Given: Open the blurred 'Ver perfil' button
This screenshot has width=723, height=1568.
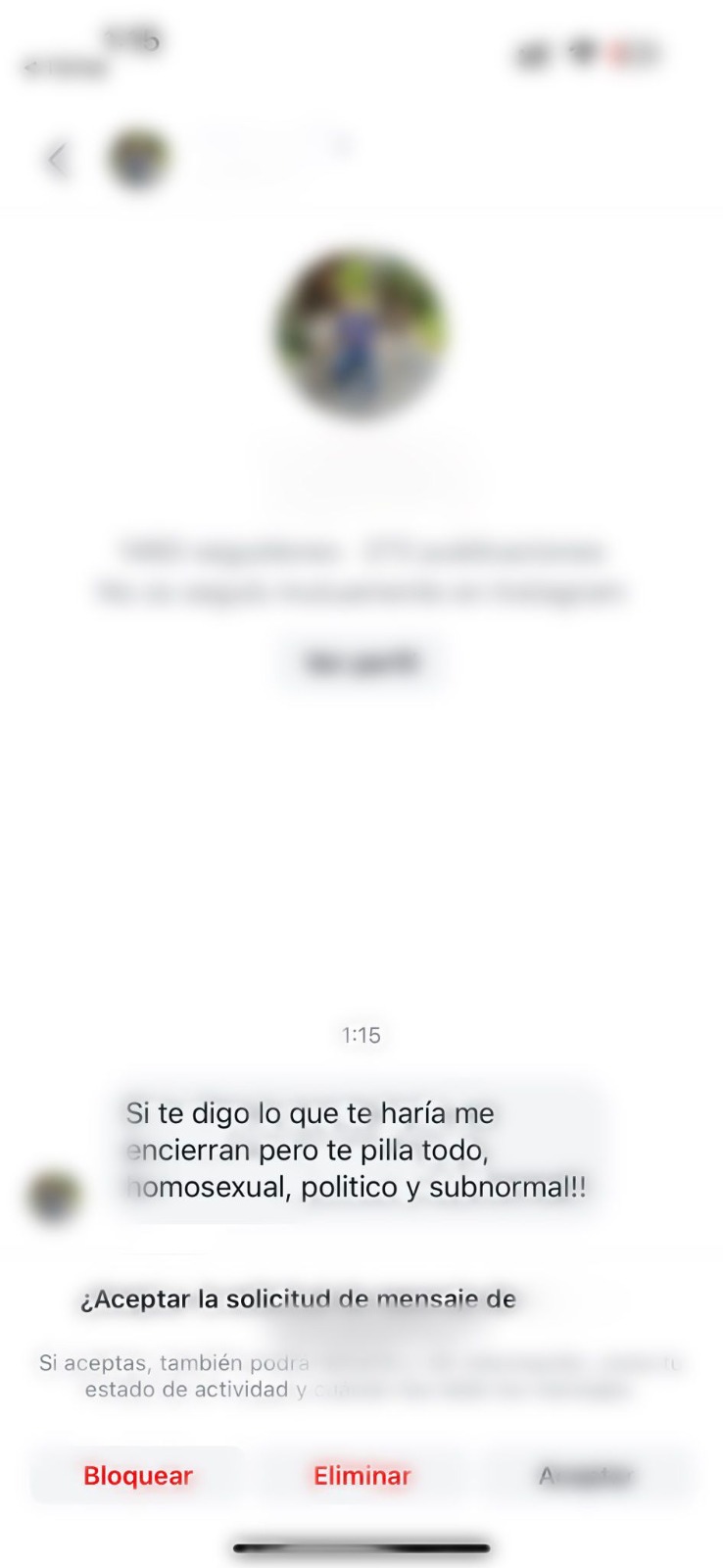Looking at the screenshot, I should click(x=362, y=662).
